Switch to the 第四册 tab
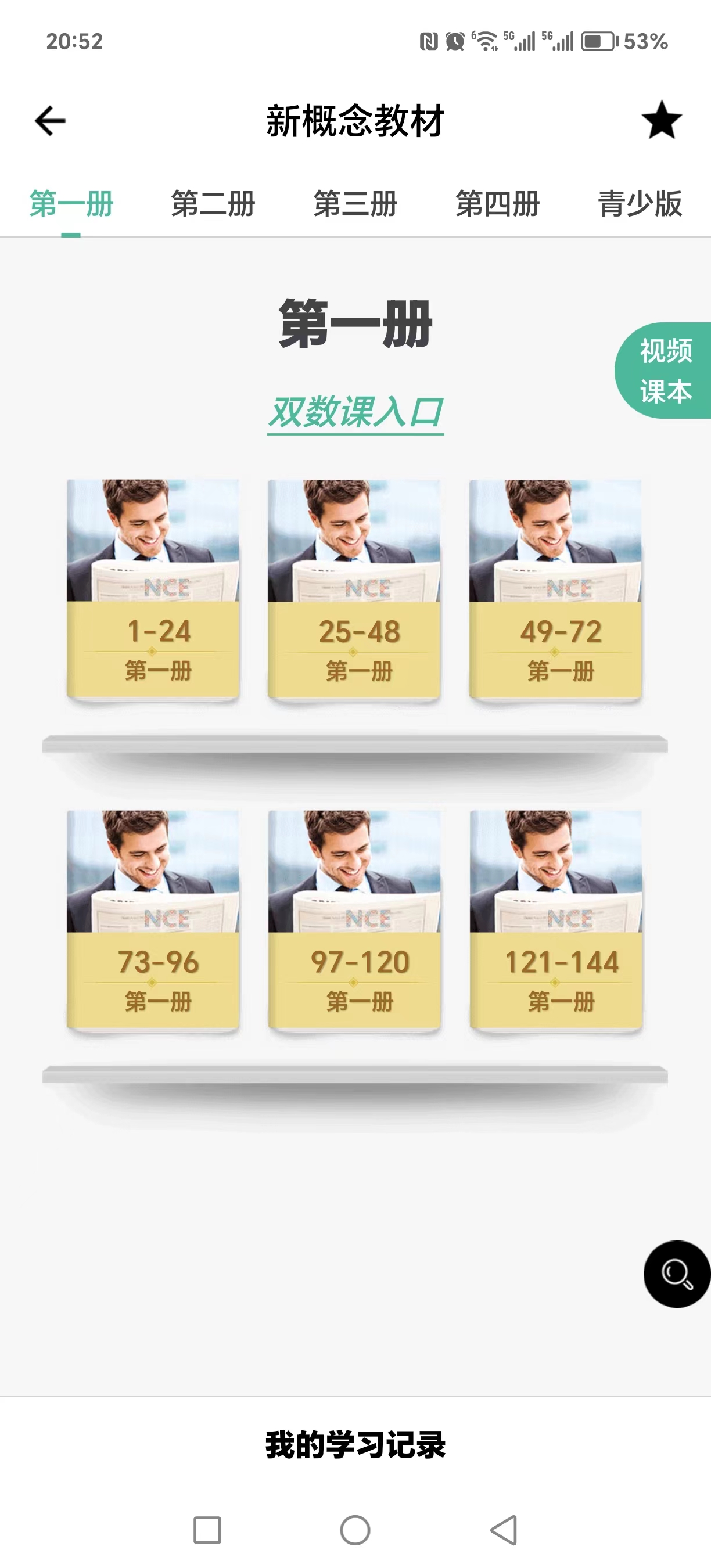 point(497,203)
